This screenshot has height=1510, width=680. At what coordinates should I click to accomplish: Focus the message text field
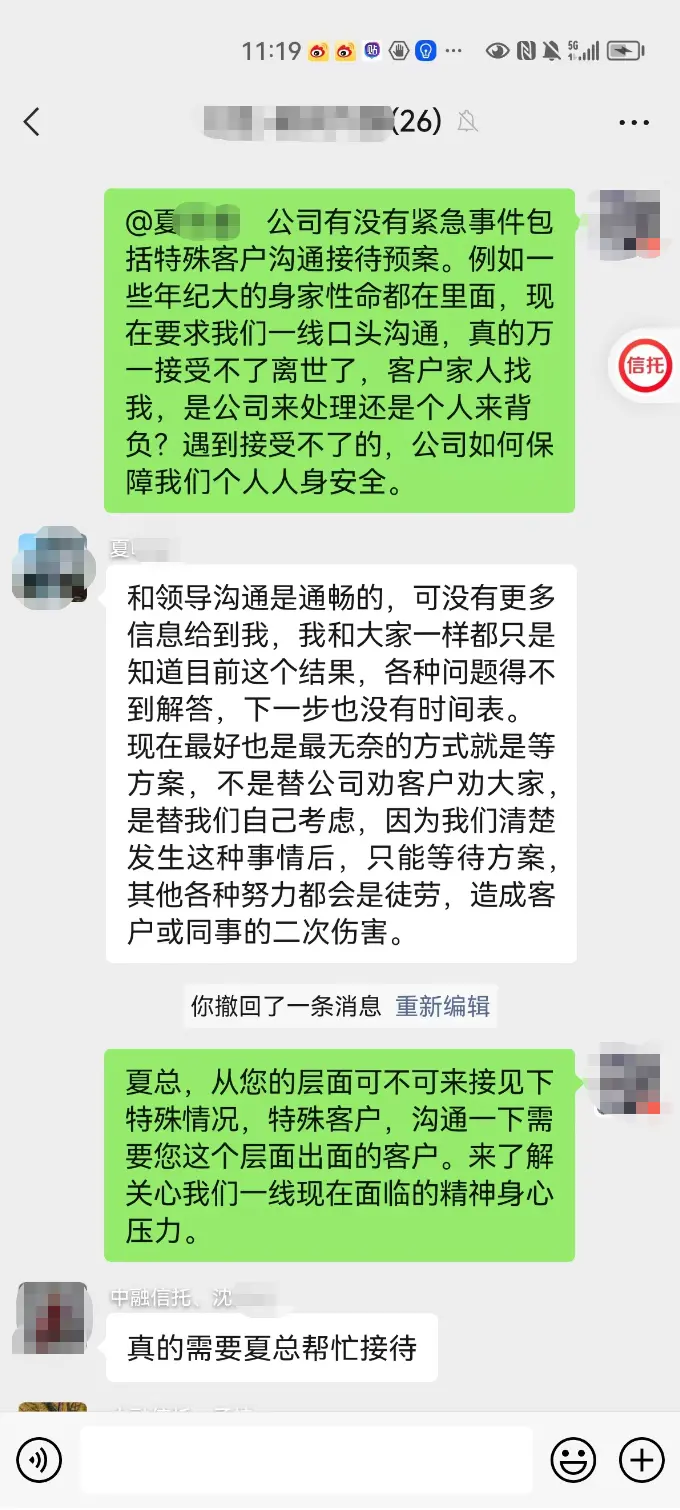tap(305, 1460)
